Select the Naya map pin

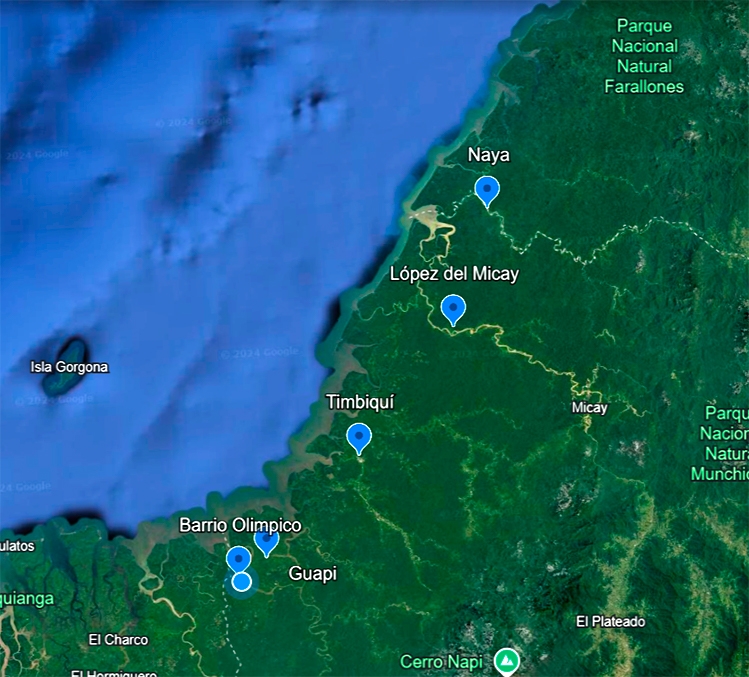pyautogui.click(x=487, y=188)
